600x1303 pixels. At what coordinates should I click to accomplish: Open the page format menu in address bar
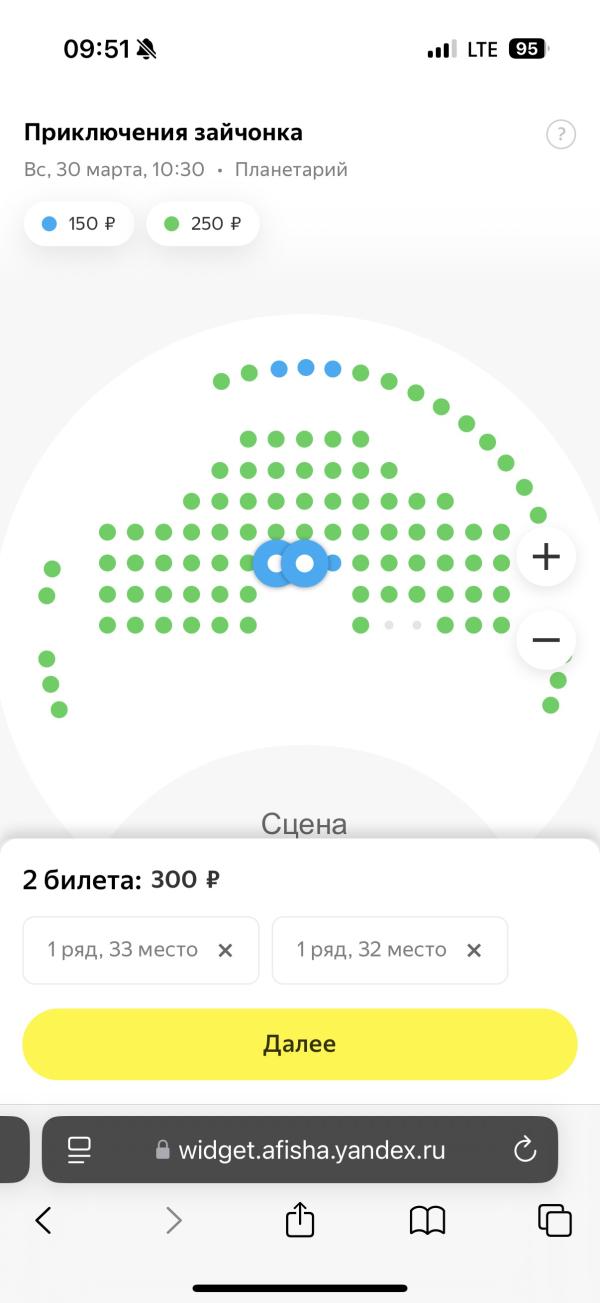(x=79, y=1150)
